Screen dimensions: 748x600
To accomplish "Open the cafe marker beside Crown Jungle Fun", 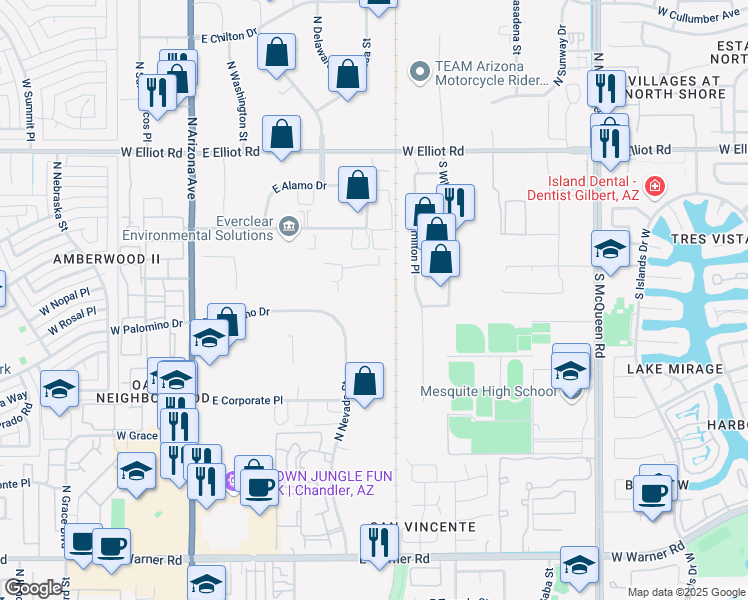I will pyautogui.click(x=260, y=489).
